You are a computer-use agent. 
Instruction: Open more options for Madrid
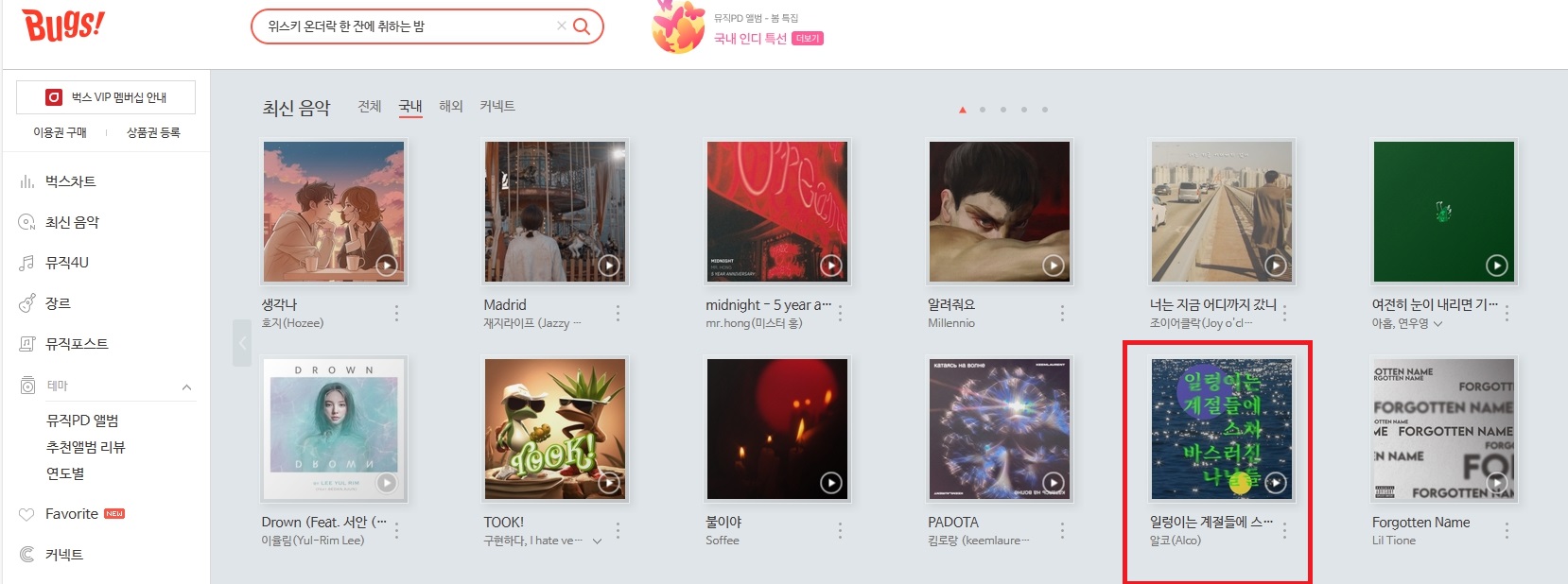618,313
